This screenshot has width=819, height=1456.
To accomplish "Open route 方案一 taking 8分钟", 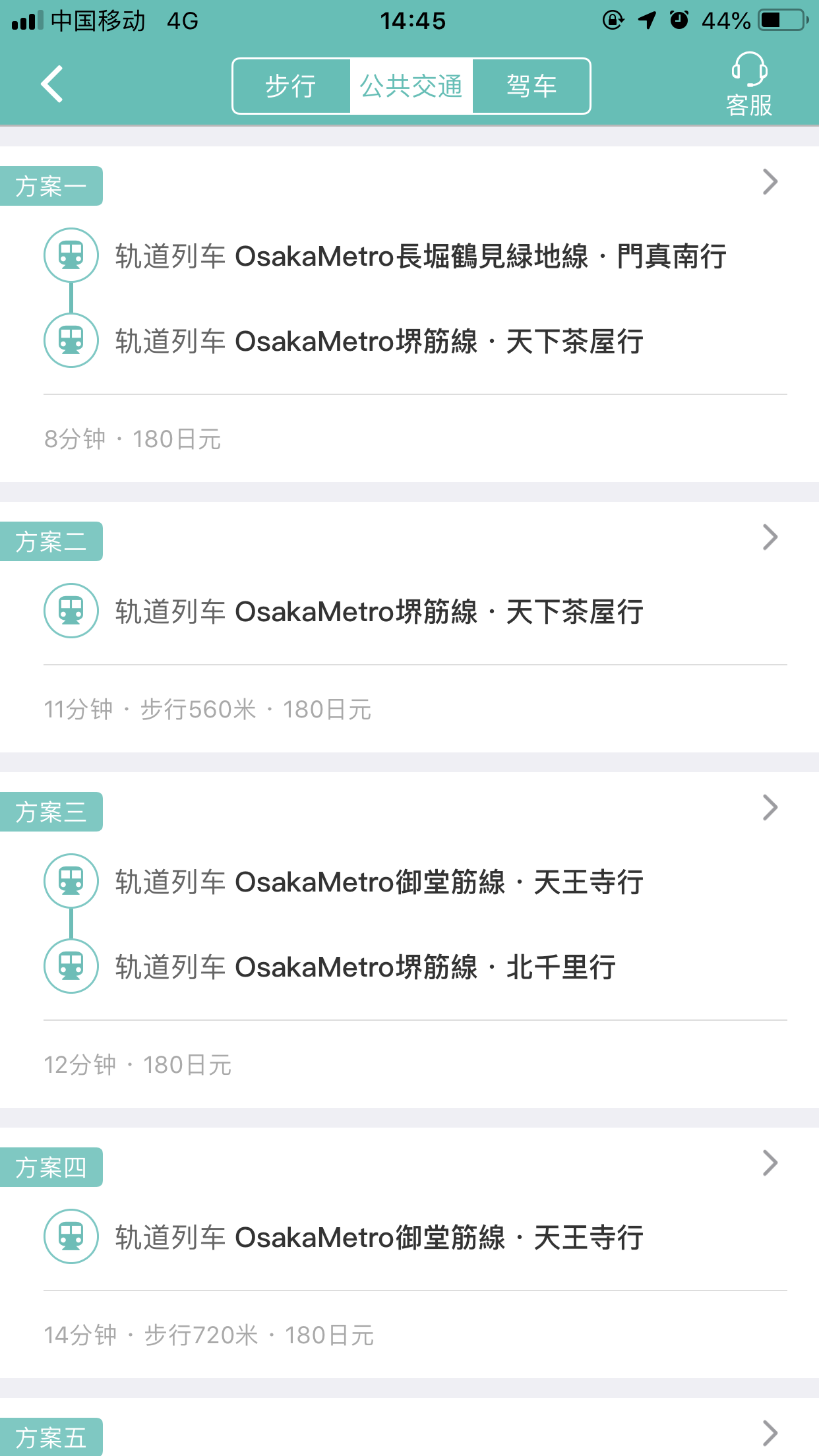I will pyautogui.click(x=409, y=314).
